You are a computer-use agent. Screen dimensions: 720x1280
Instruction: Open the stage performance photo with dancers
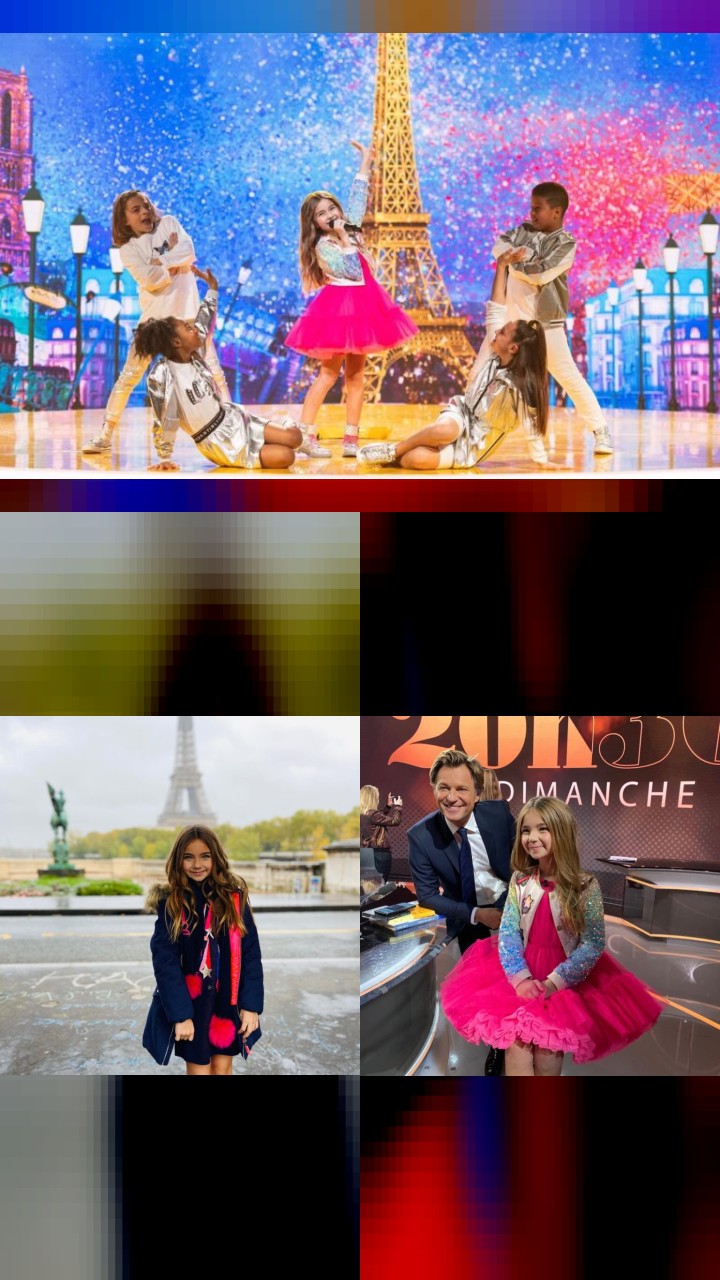pyautogui.click(x=360, y=255)
